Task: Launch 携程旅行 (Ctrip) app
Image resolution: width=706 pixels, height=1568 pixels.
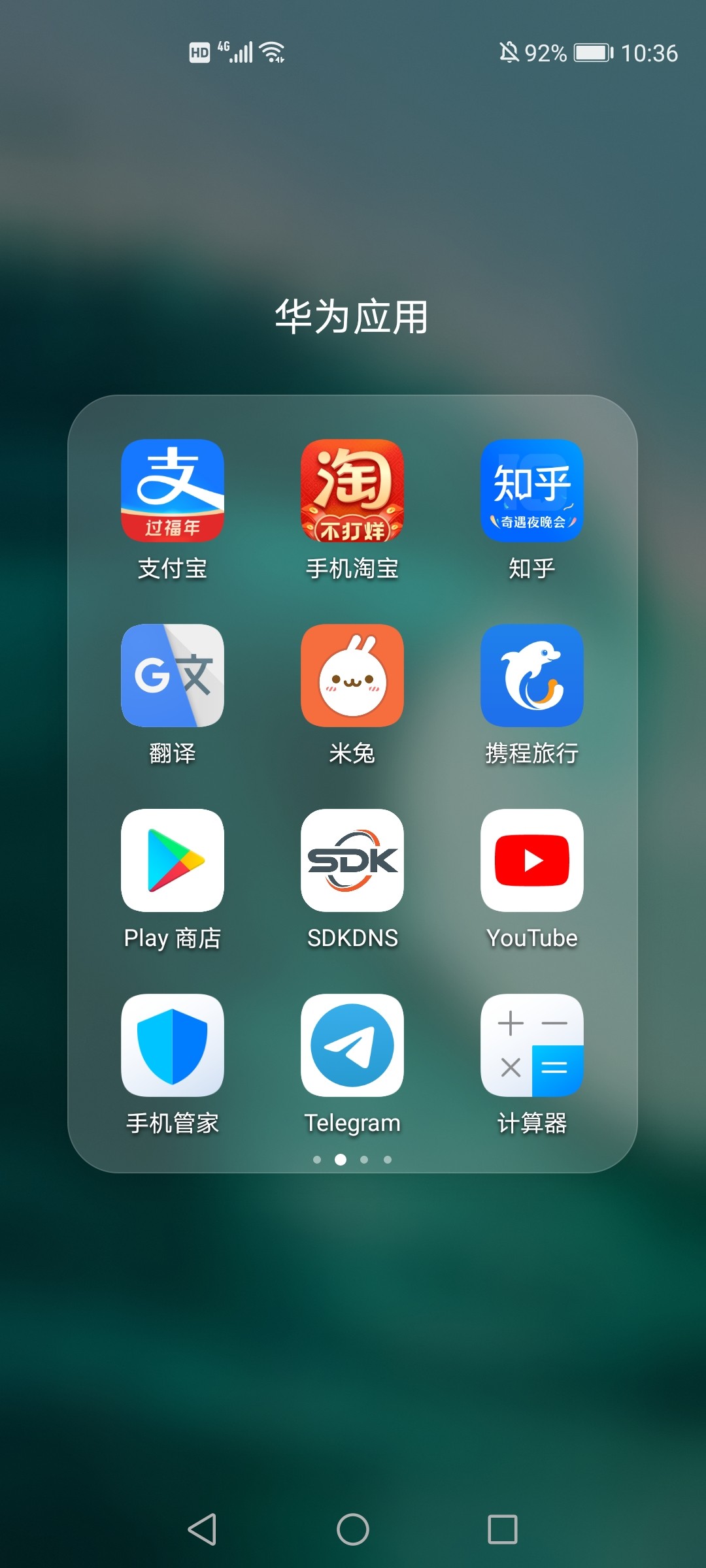Action: click(x=532, y=676)
